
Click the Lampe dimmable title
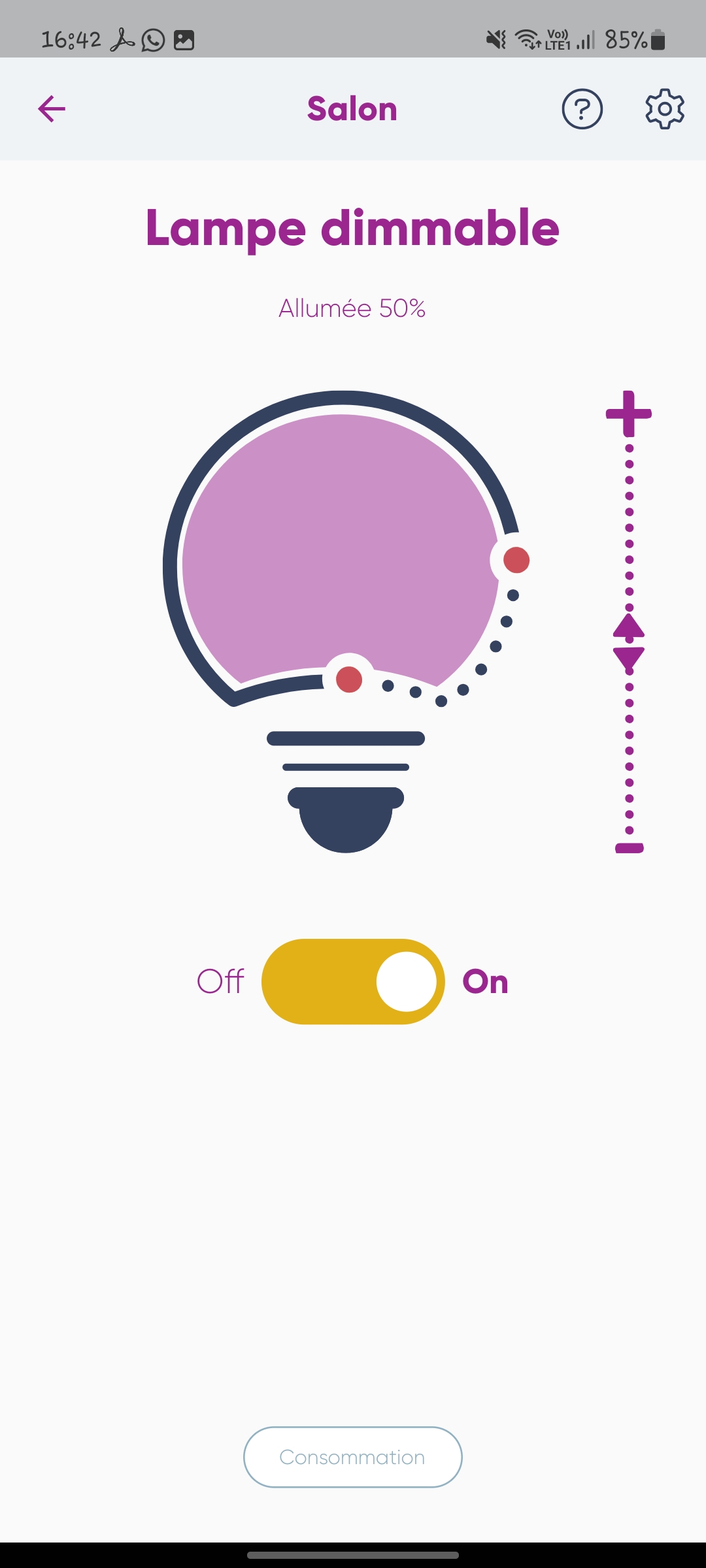coord(352,227)
